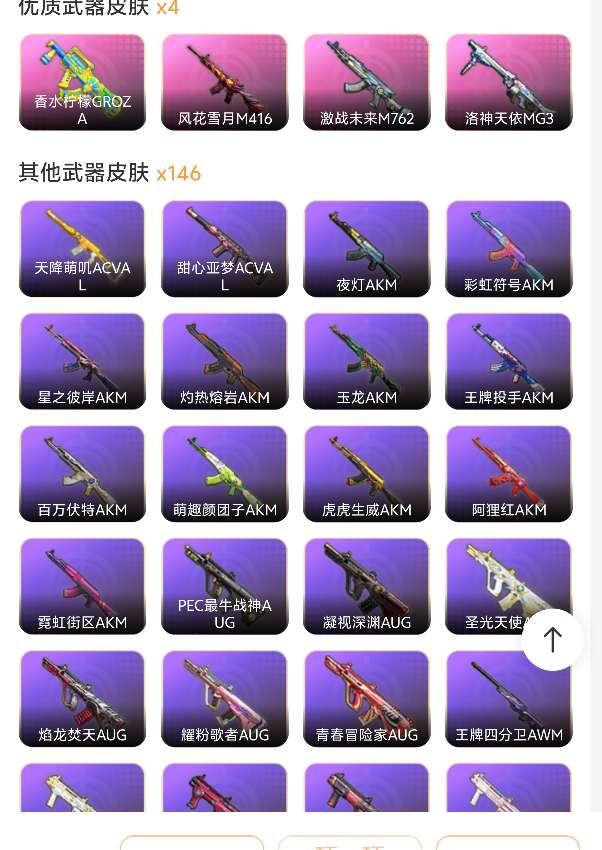Tap the PEC最牛战神AUG skin tile
602x850 pixels.
[x=224, y=586]
